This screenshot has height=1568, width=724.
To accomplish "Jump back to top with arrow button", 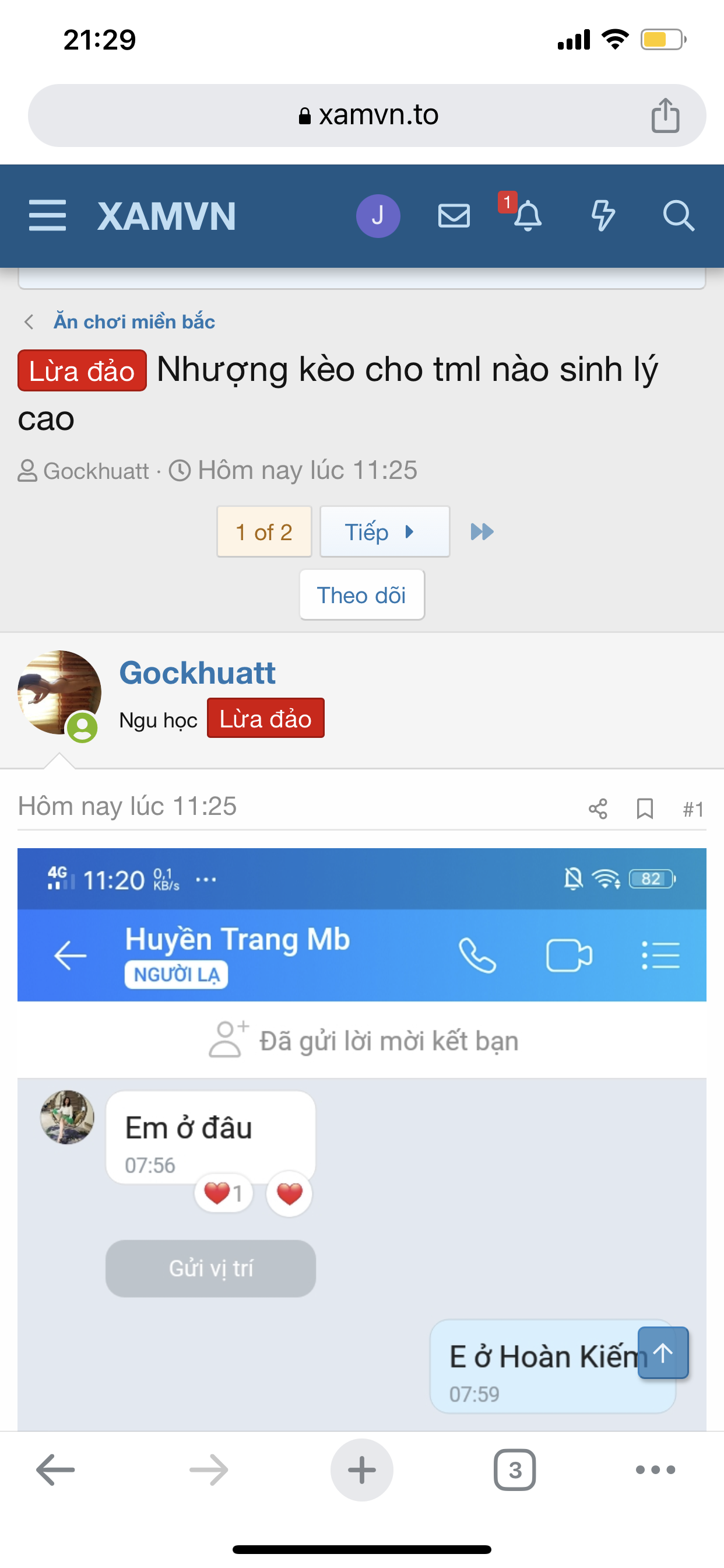I will (663, 1353).
